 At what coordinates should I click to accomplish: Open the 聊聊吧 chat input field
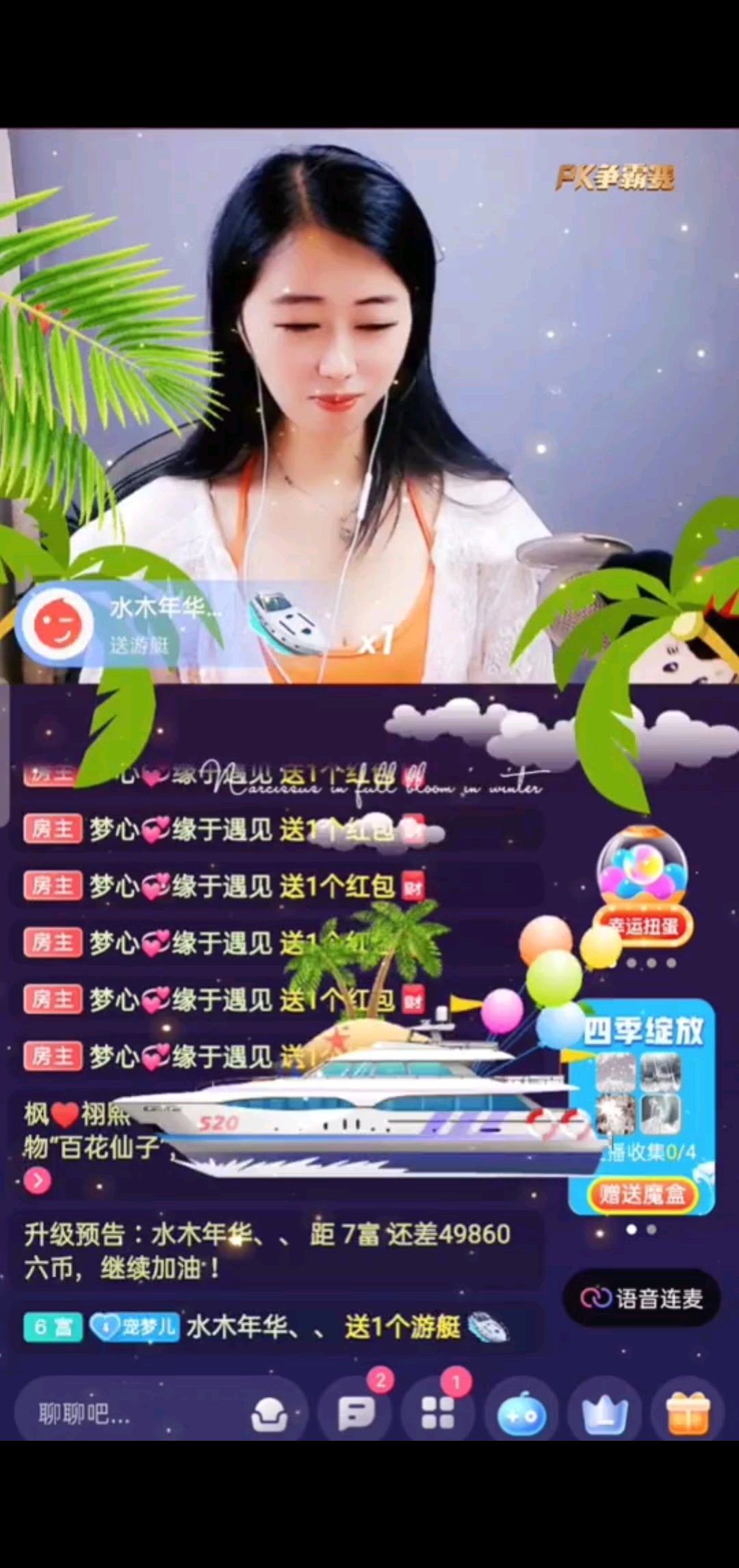click(x=130, y=1413)
